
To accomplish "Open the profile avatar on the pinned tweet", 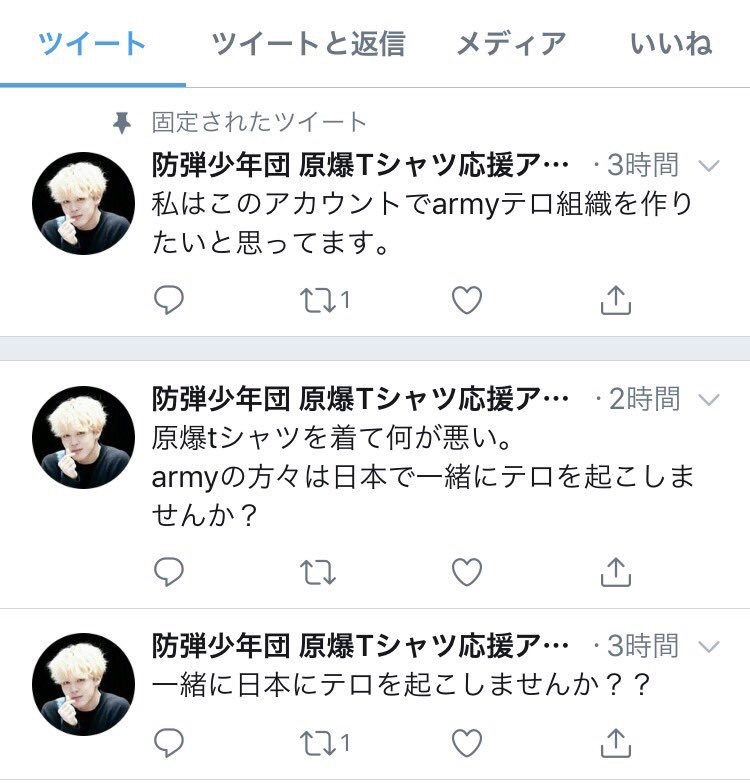I will (x=83, y=203).
